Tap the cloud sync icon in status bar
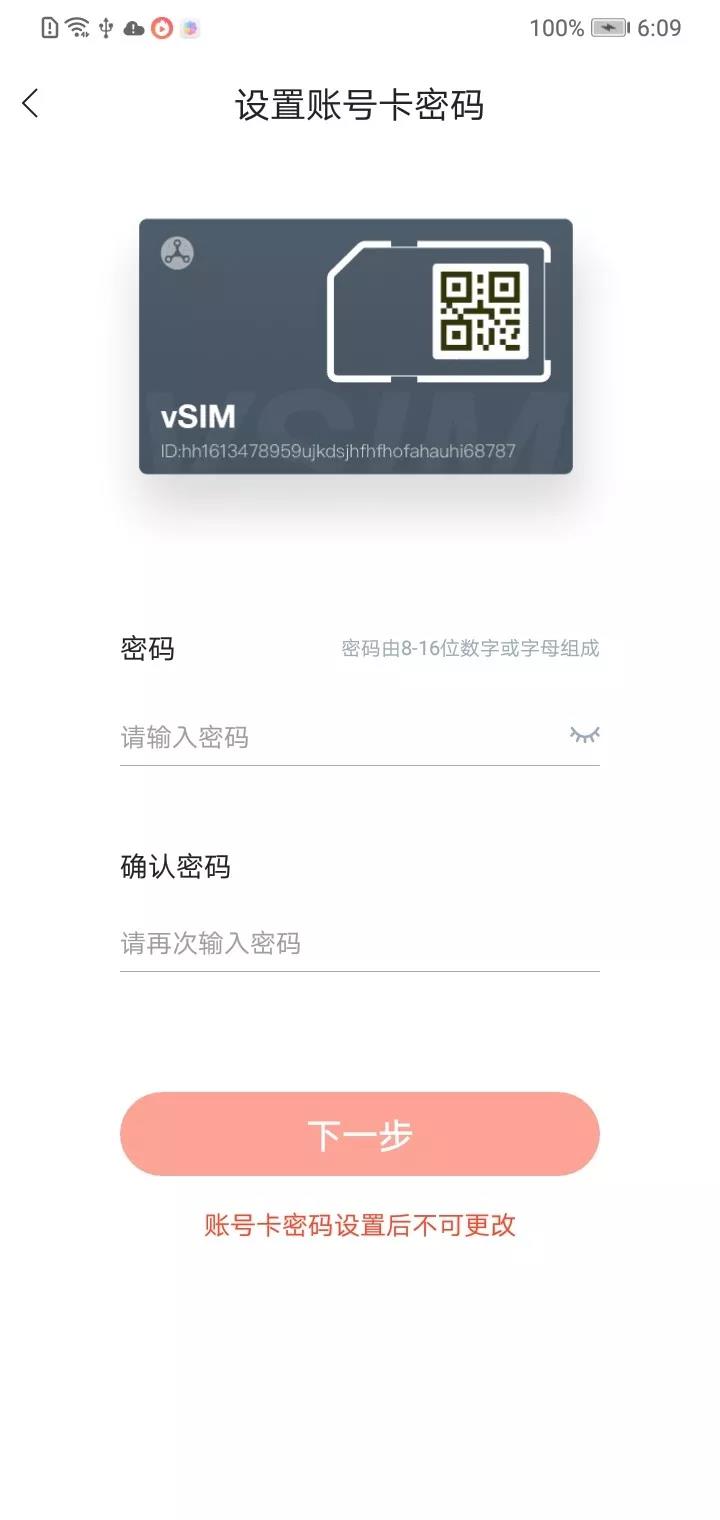This screenshot has height=1520, width=720. [134, 29]
